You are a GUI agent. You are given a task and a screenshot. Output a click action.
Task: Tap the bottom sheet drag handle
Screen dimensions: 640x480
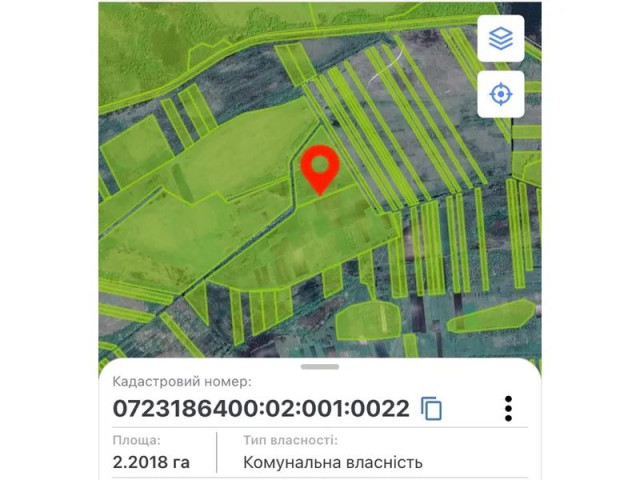[320, 367]
